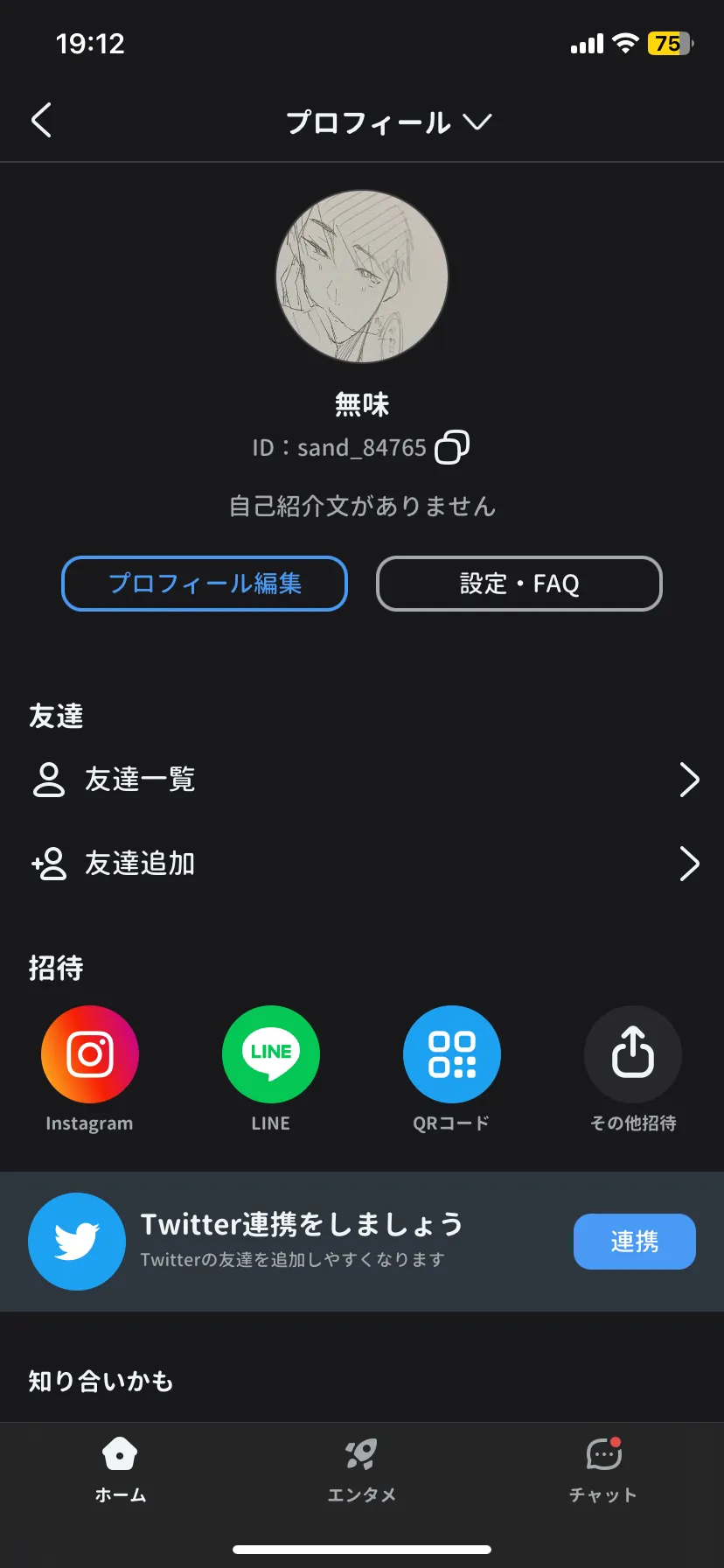Tap 連携 to link Twitter
The width and height of the screenshot is (724, 1568).
point(635,1242)
